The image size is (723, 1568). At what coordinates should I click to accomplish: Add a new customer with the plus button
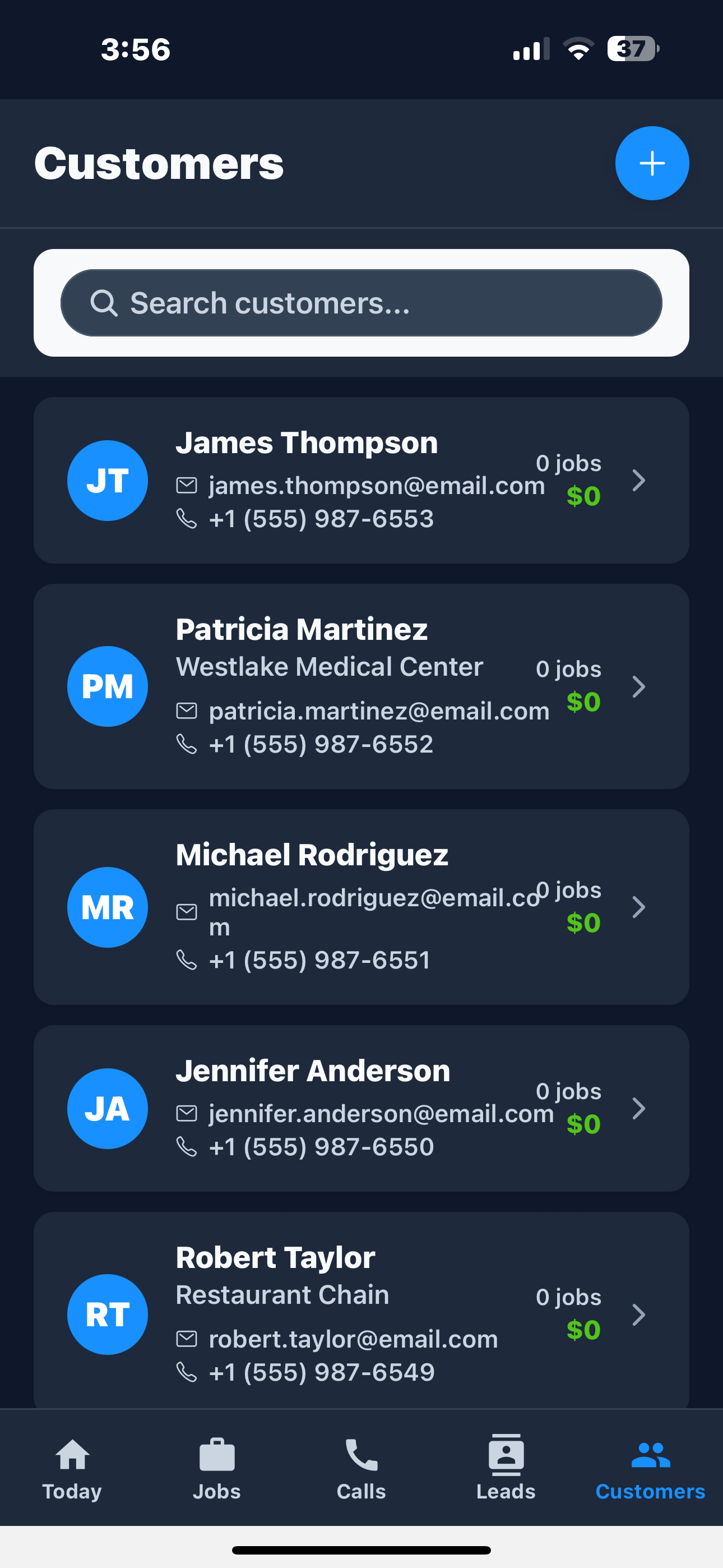[x=651, y=163]
